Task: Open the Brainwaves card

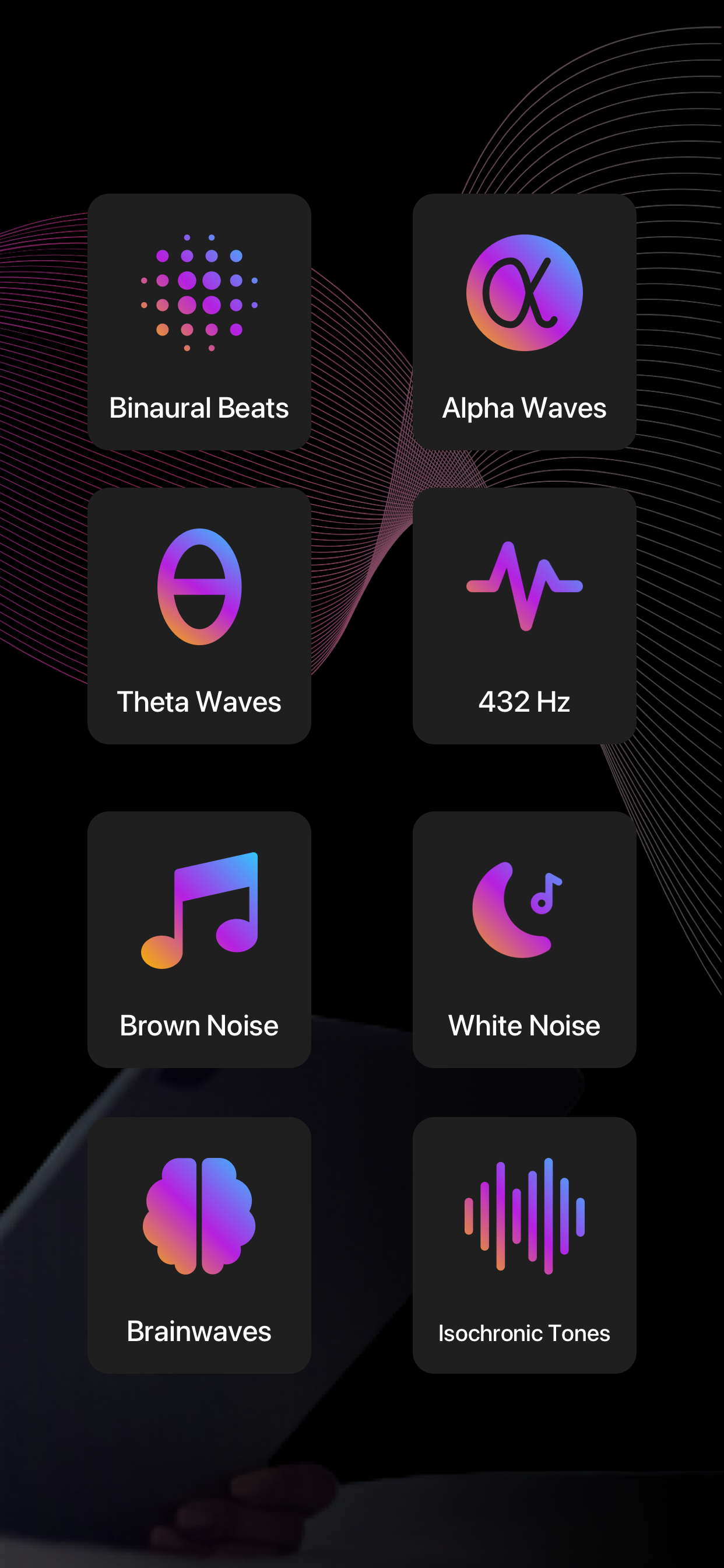Action: (199, 1245)
